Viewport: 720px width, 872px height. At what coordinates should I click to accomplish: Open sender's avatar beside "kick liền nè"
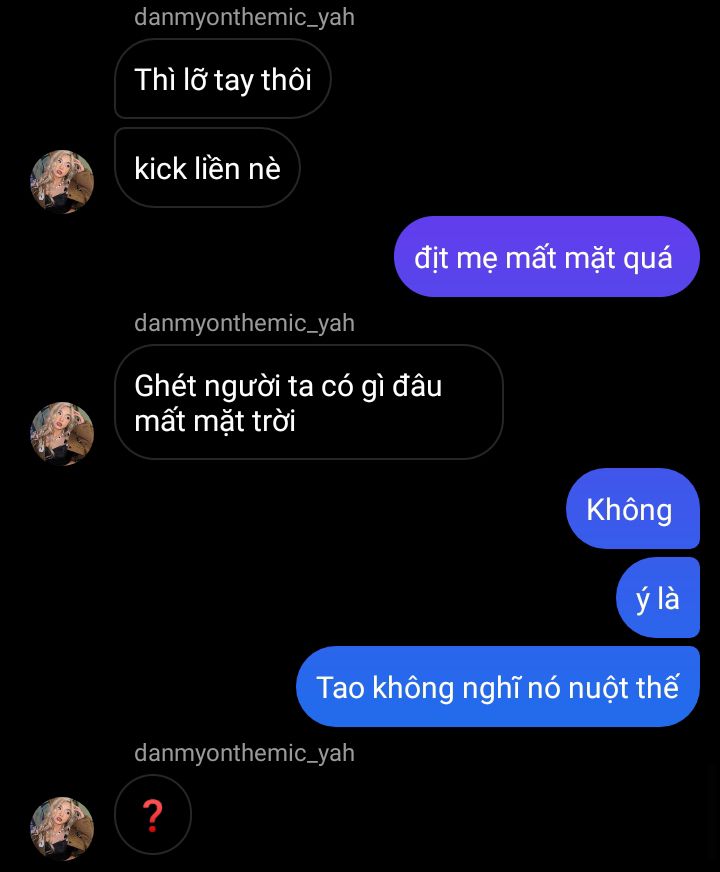pos(62,182)
